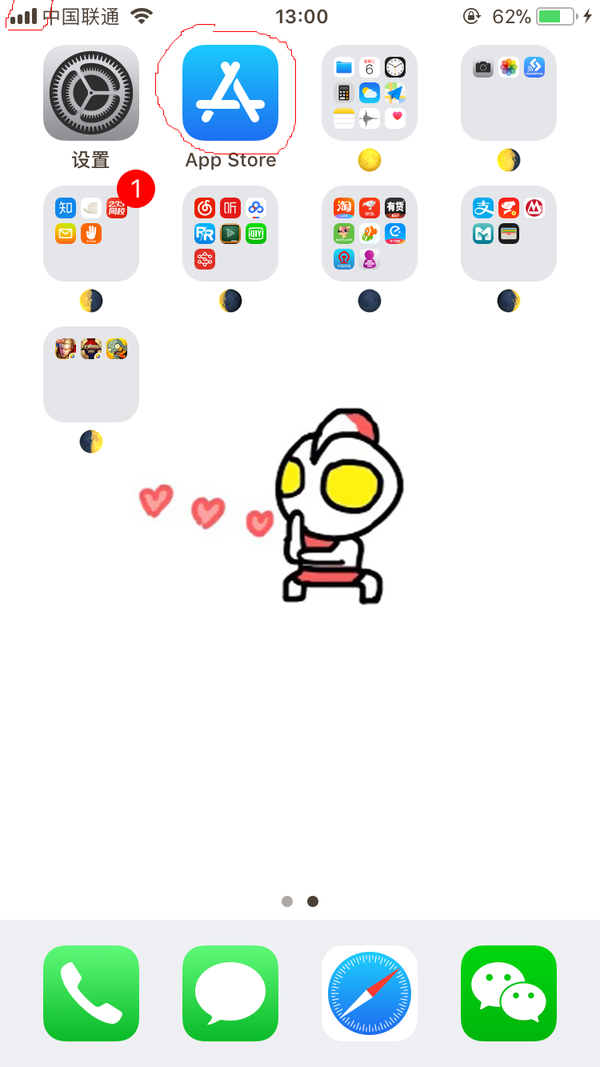Open WeChat from the dock
600x1067 pixels.
pos(508,993)
